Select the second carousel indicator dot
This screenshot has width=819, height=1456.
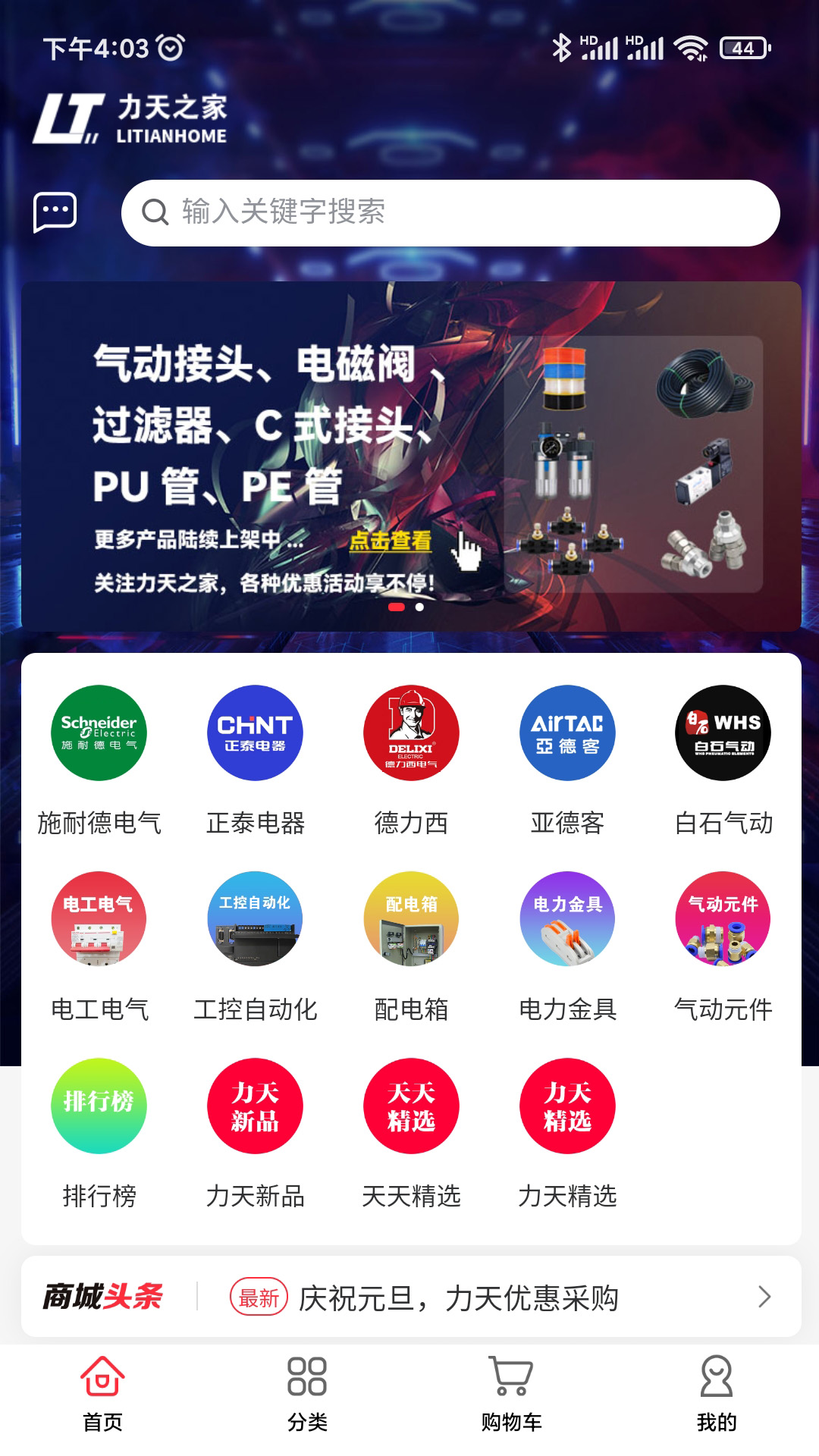point(418,607)
